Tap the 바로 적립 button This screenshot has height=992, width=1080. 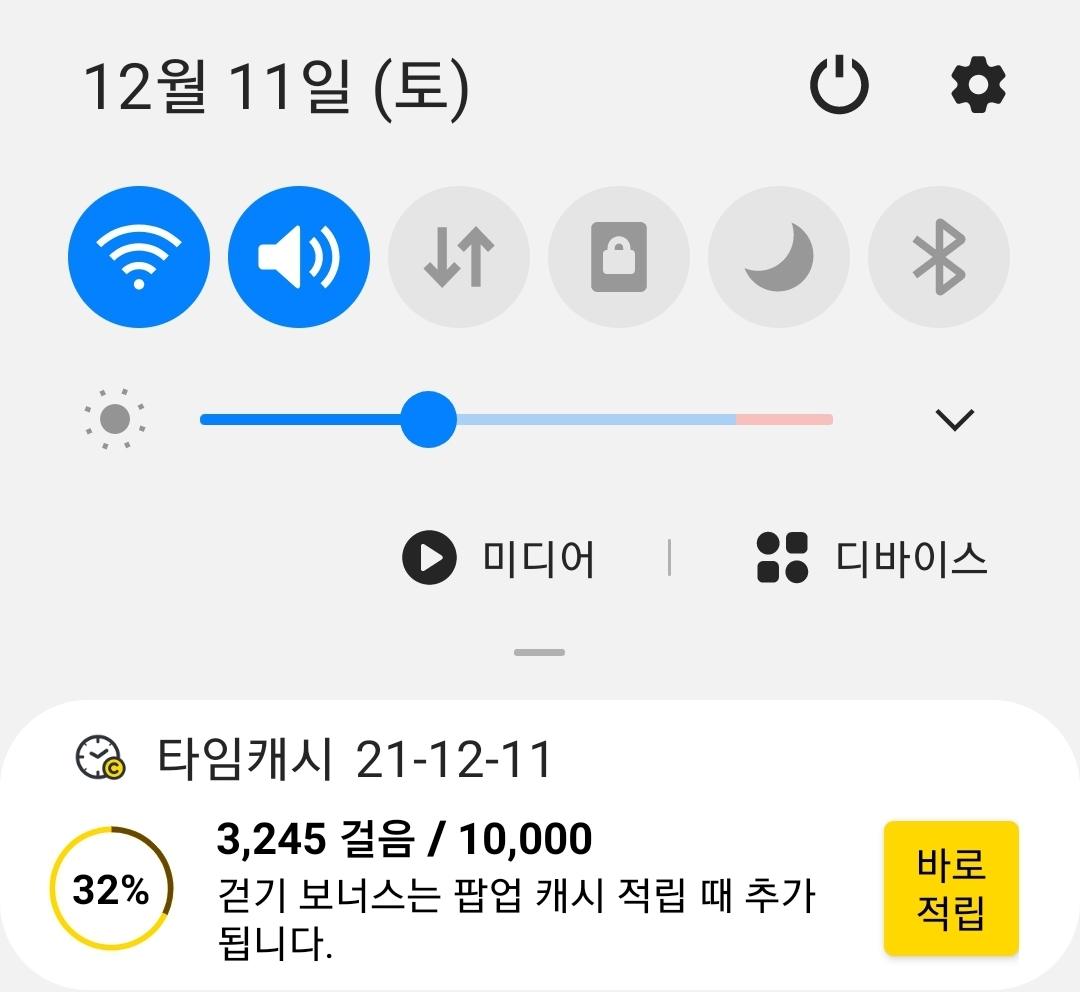click(x=951, y=888)
